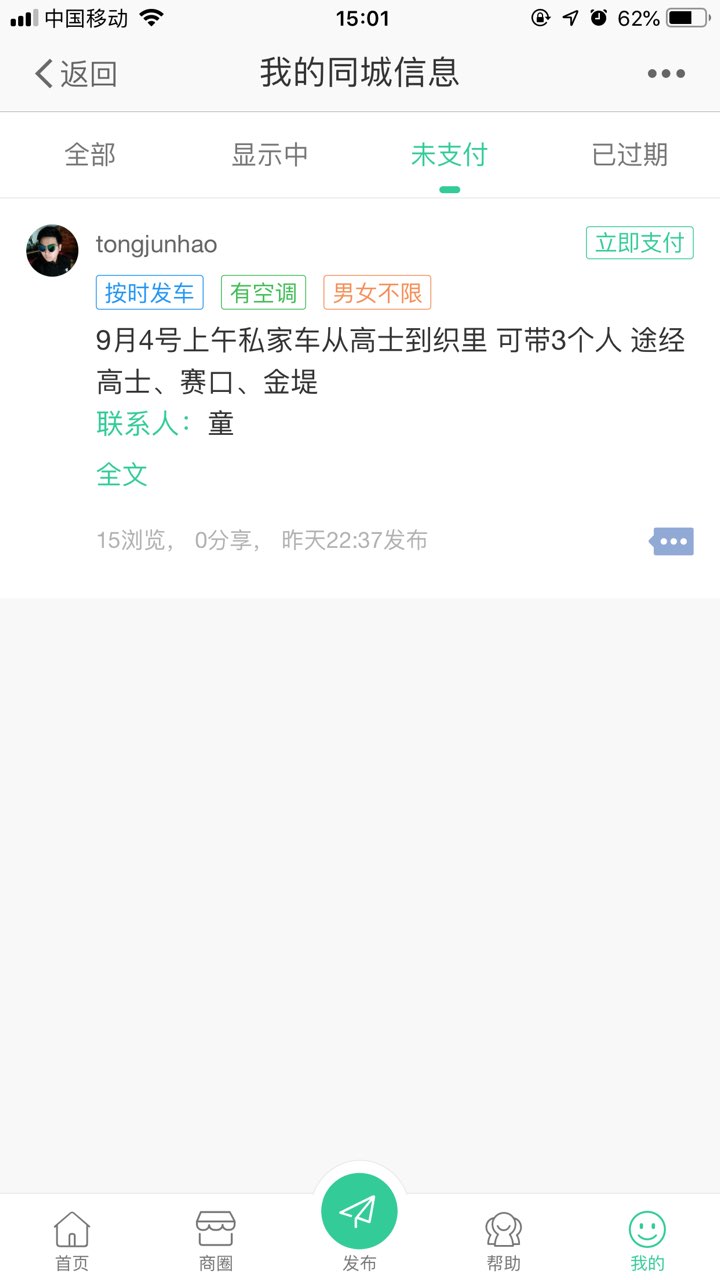This screenshot has height=1280, width=720.
Task: Tap the 发布 publish button
Action: coord(359,1214)
